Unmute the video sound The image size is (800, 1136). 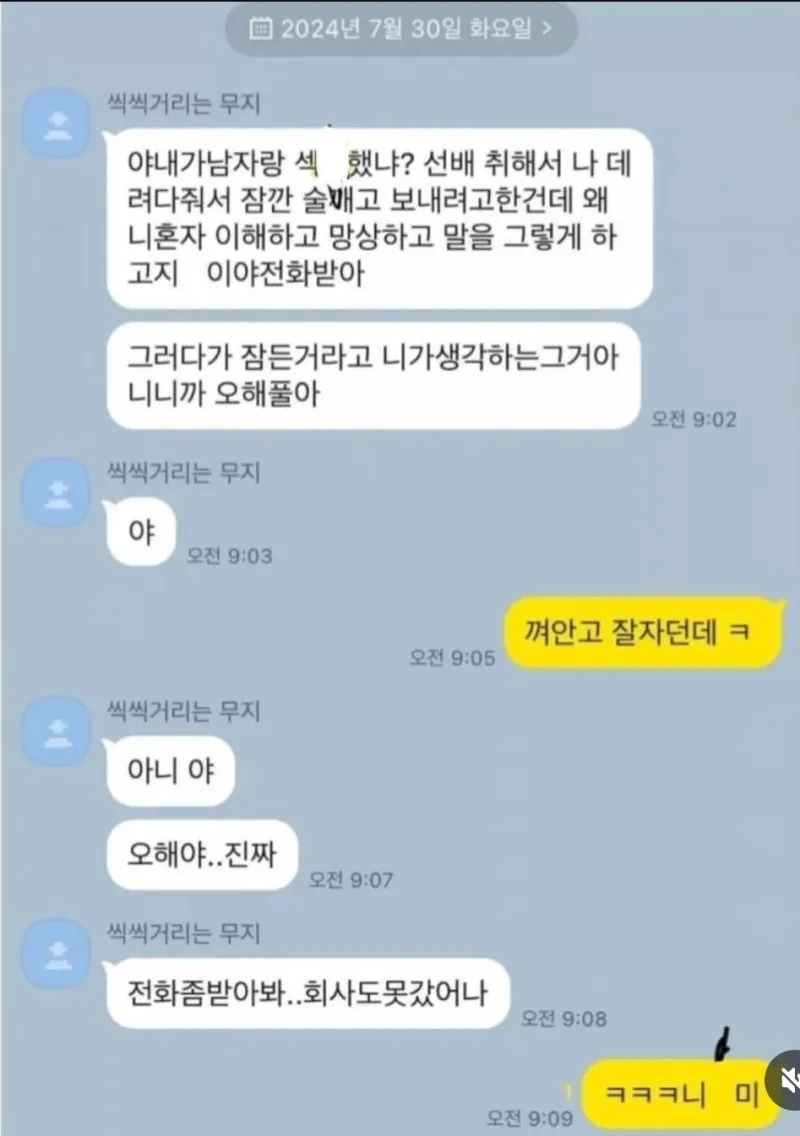[788, 1079]
